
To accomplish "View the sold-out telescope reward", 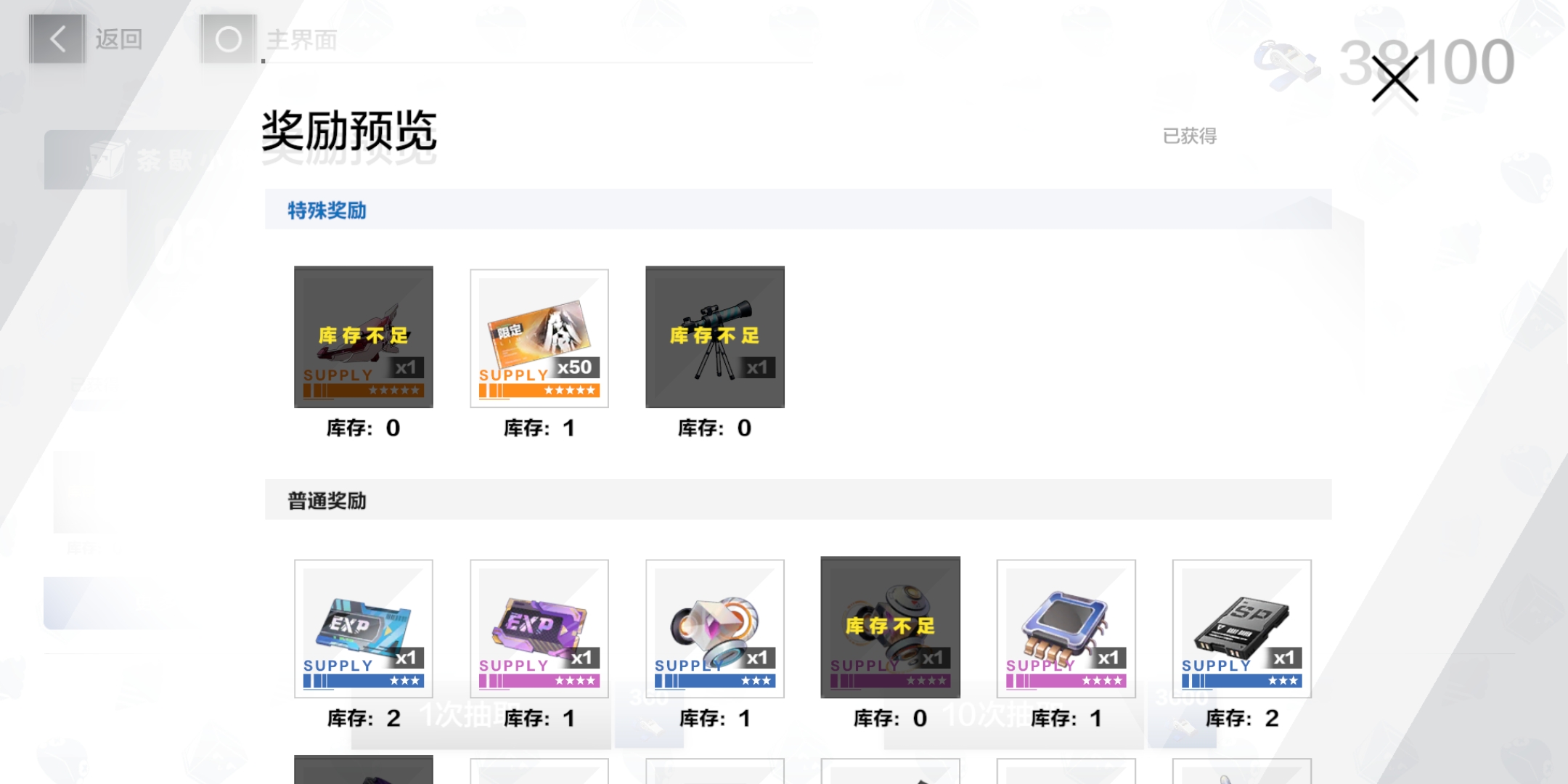I will coord(714,337).
